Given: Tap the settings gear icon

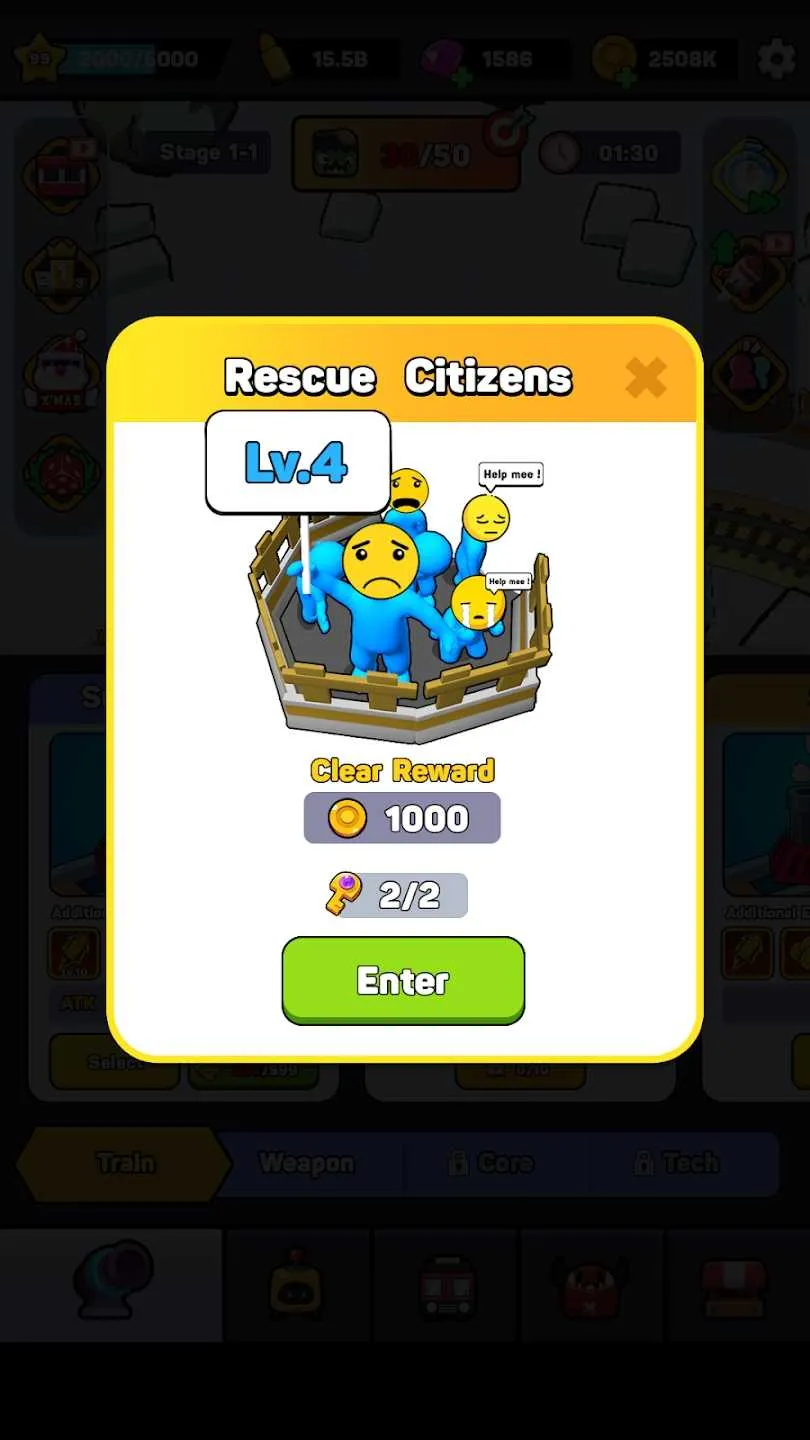Looking at the screenshot, I should 775,58.
